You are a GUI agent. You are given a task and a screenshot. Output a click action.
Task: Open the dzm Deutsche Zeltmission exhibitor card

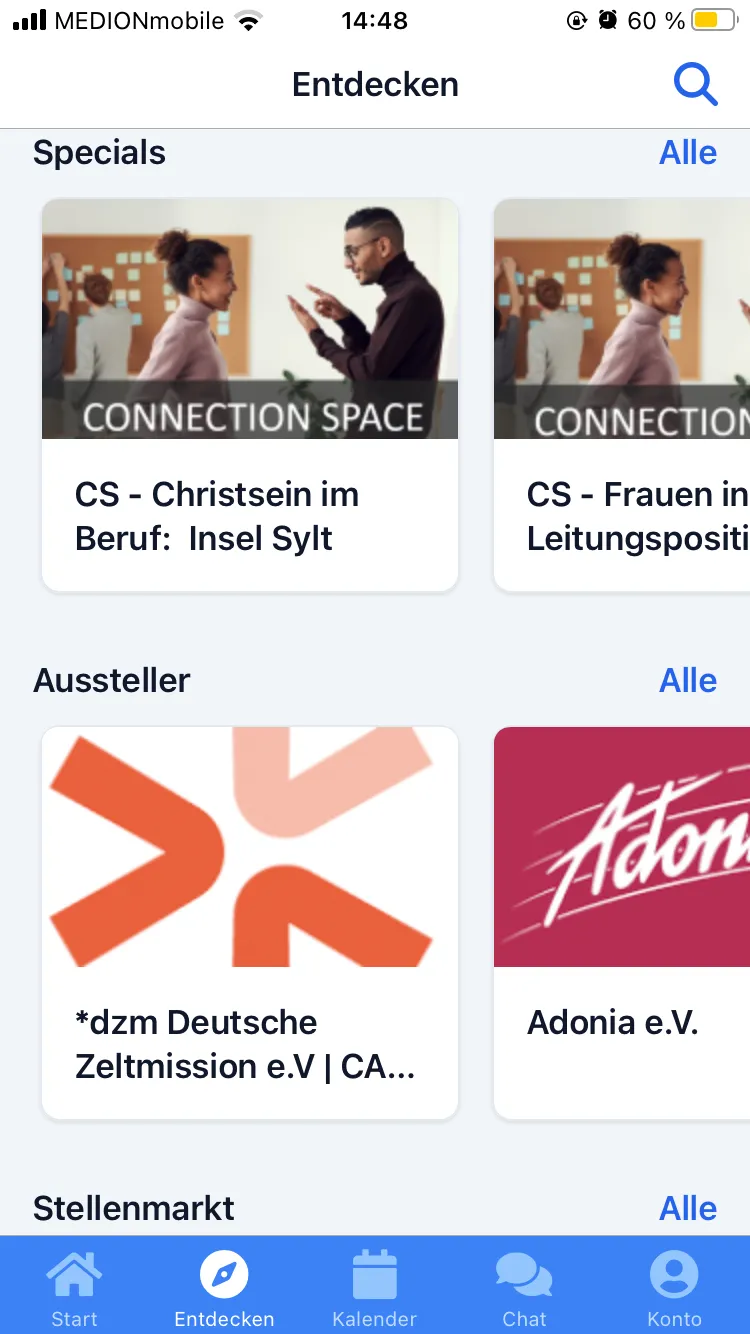click(x=250, y=922)
